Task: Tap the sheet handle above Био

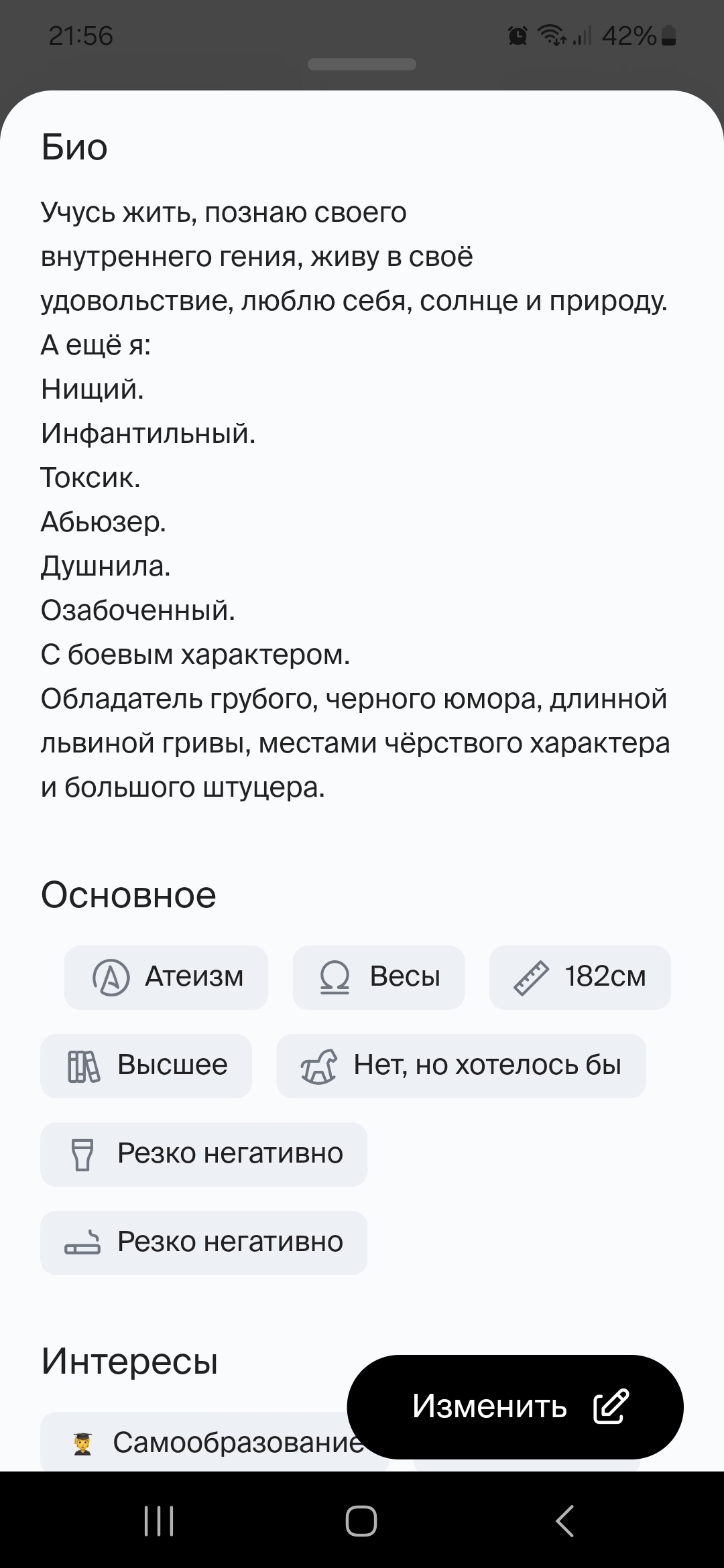Action: point(362,64)
